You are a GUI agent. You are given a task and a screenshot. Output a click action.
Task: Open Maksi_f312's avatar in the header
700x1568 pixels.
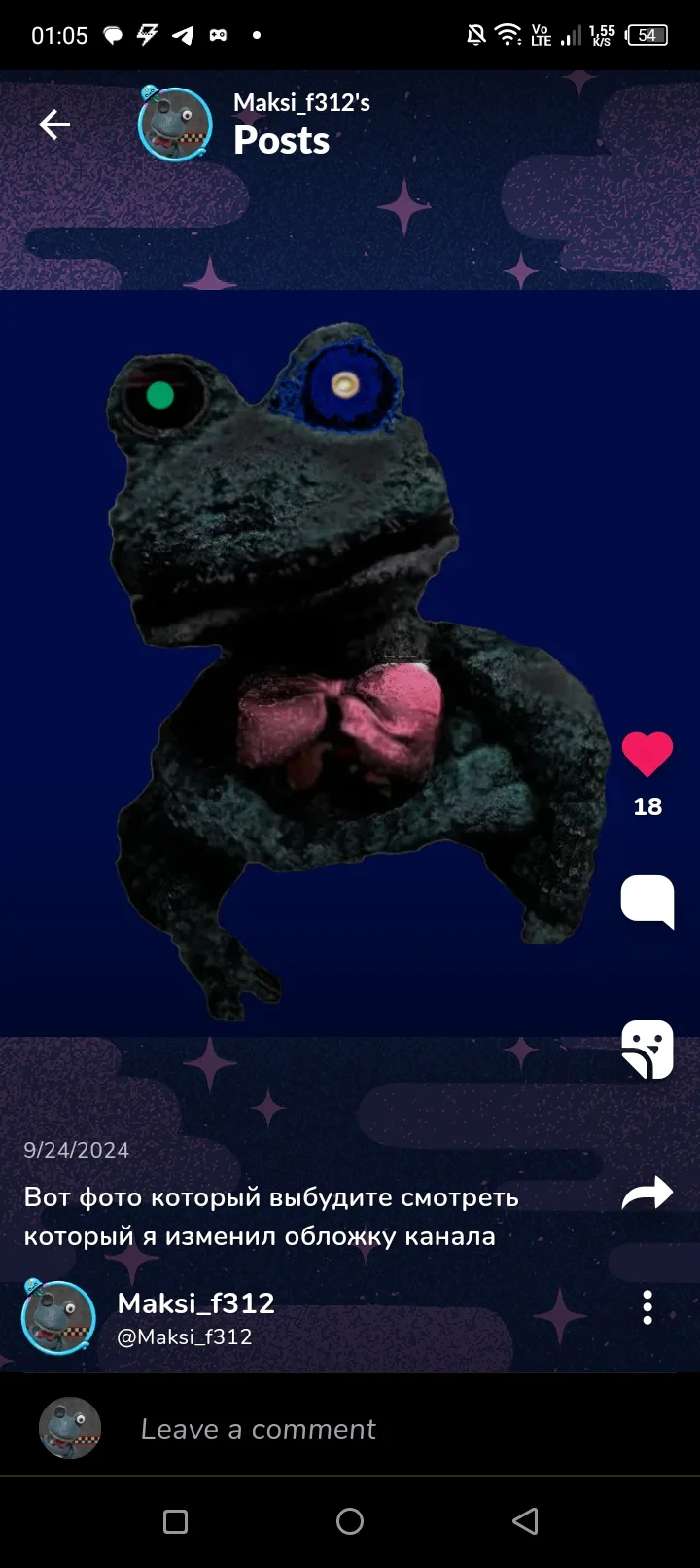point(175,125)
